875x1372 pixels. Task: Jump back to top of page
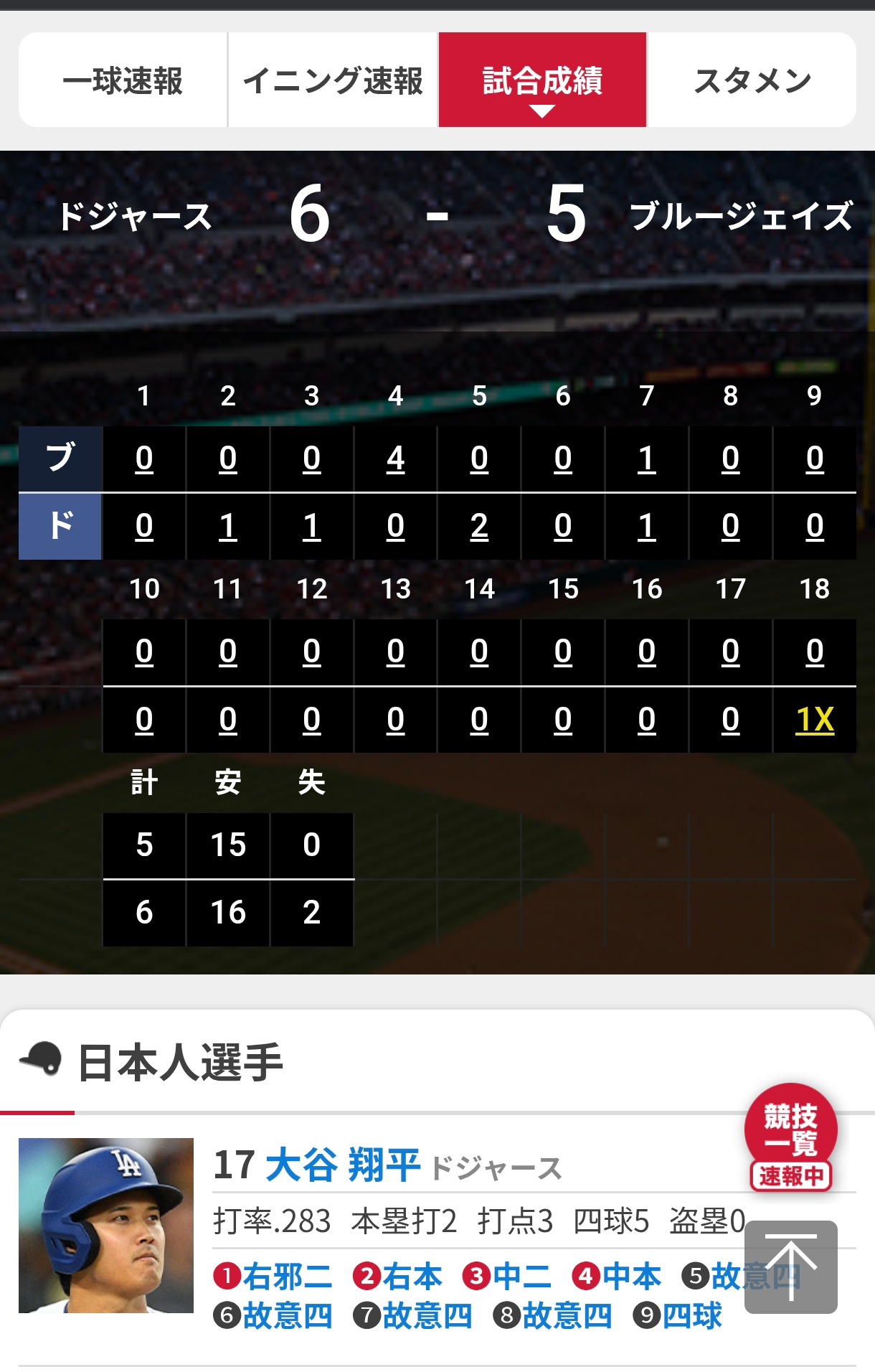(x=790, y=1267)
